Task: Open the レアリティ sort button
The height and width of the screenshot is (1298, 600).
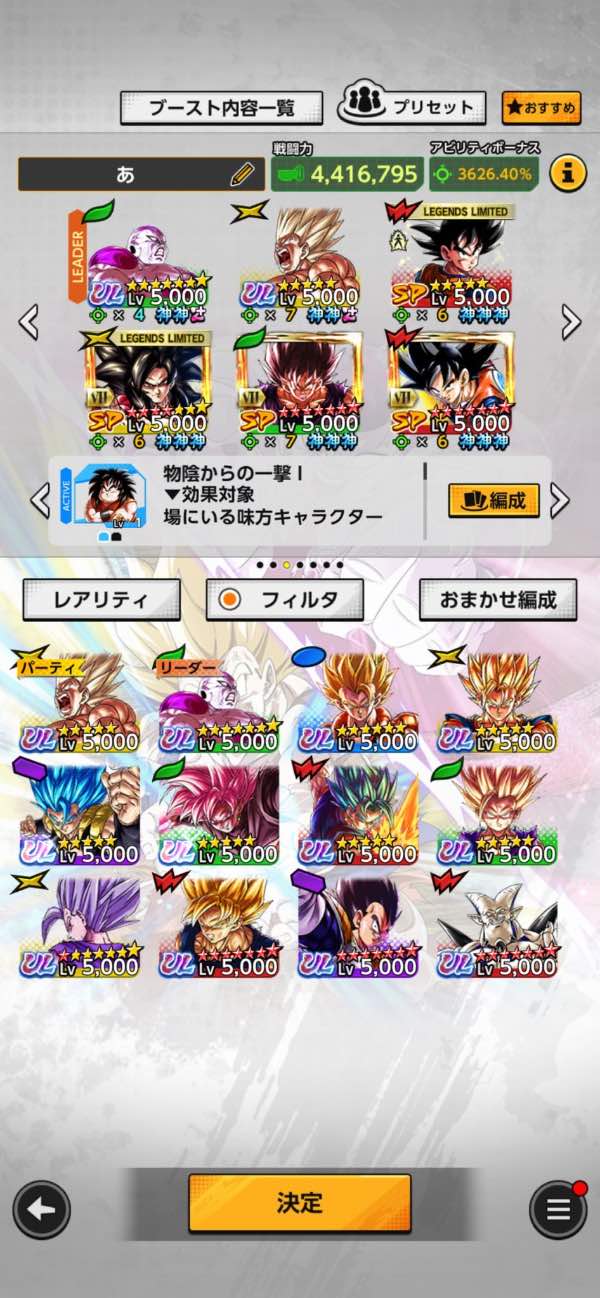Action: 101,600
